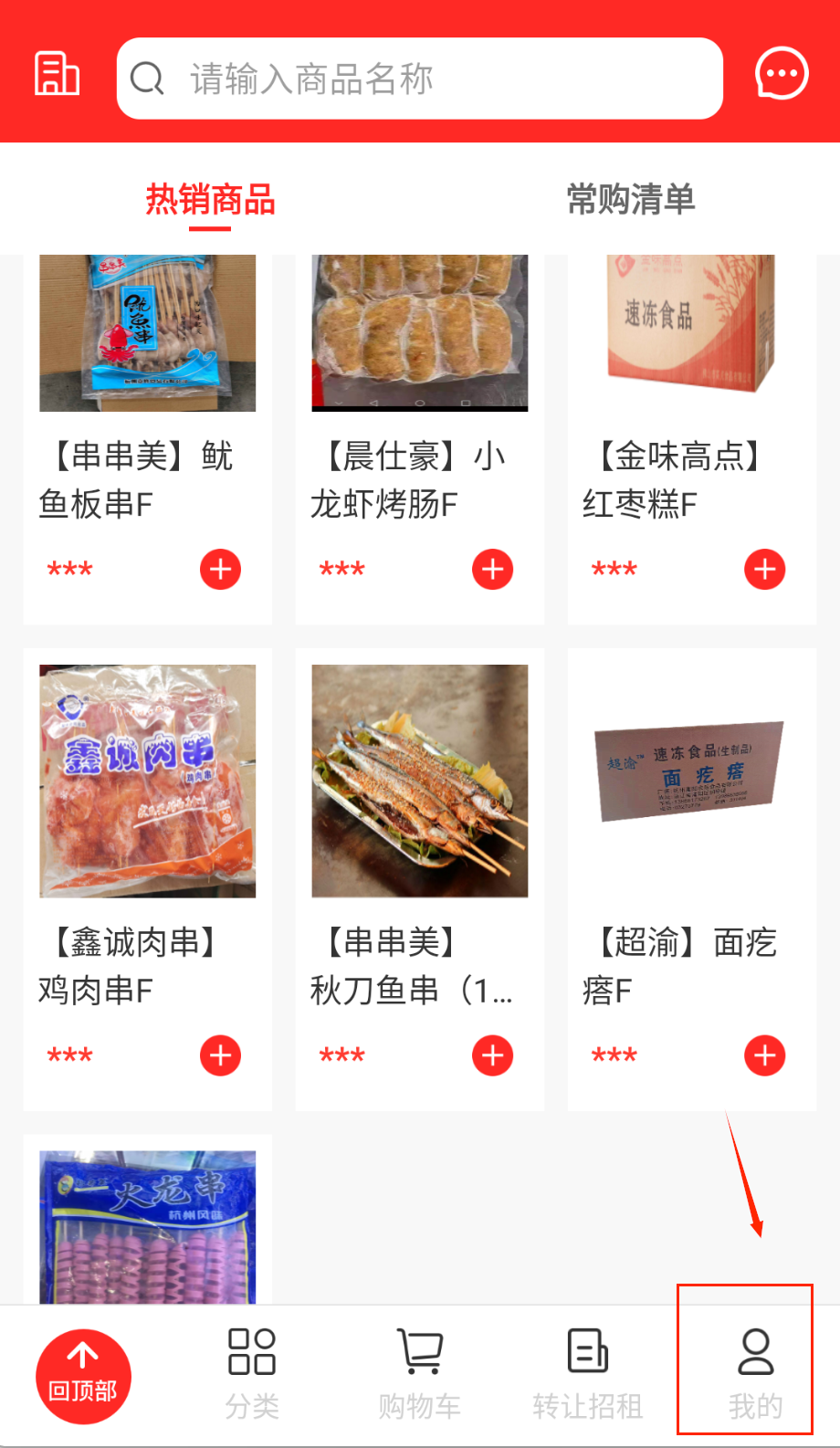
Task: Add 【晨仕豪】小龙虾烤肠F to cart
Action: click(x=492, y=570)
